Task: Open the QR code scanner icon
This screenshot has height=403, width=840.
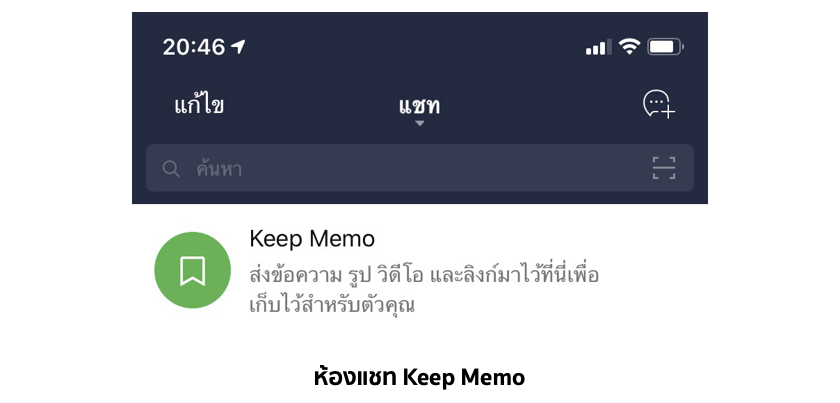Action: click(664, 168)
